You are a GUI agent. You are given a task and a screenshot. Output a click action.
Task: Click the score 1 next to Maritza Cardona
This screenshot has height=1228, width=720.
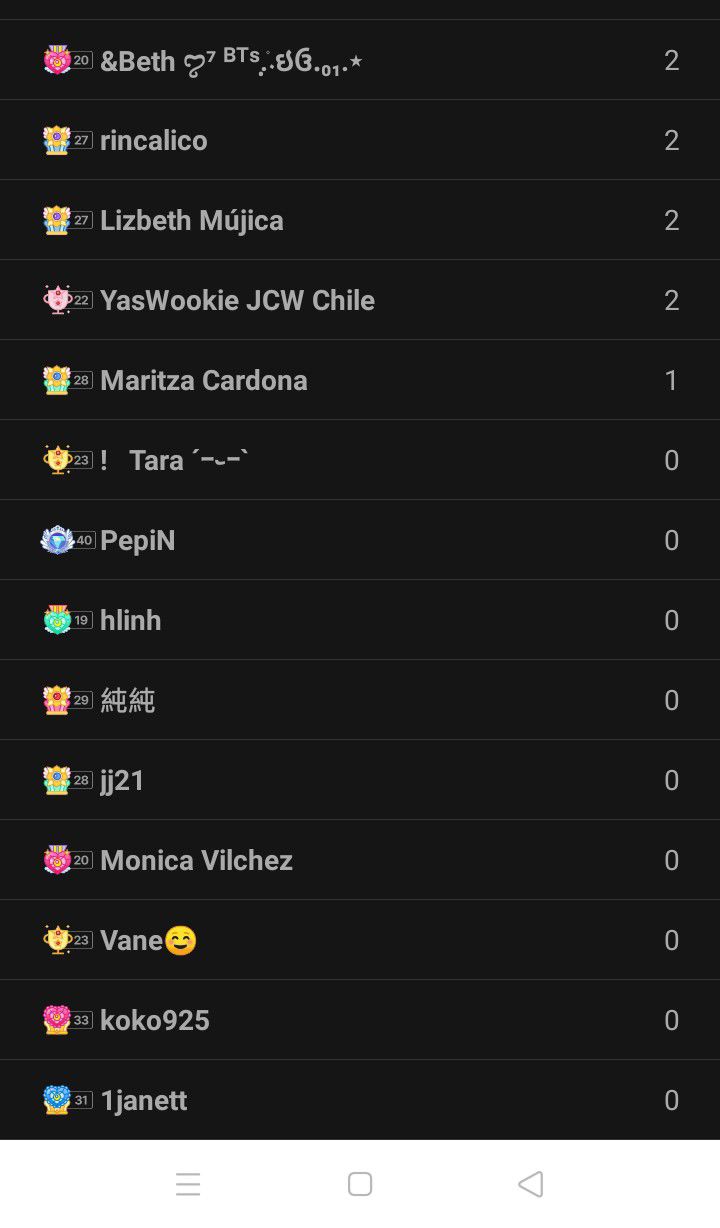(x=671, y=380)
